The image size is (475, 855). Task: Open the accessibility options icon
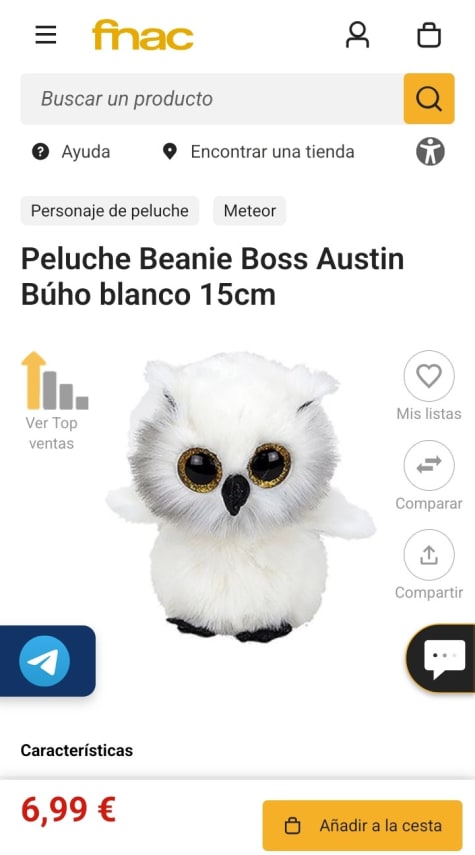(430, 152)
